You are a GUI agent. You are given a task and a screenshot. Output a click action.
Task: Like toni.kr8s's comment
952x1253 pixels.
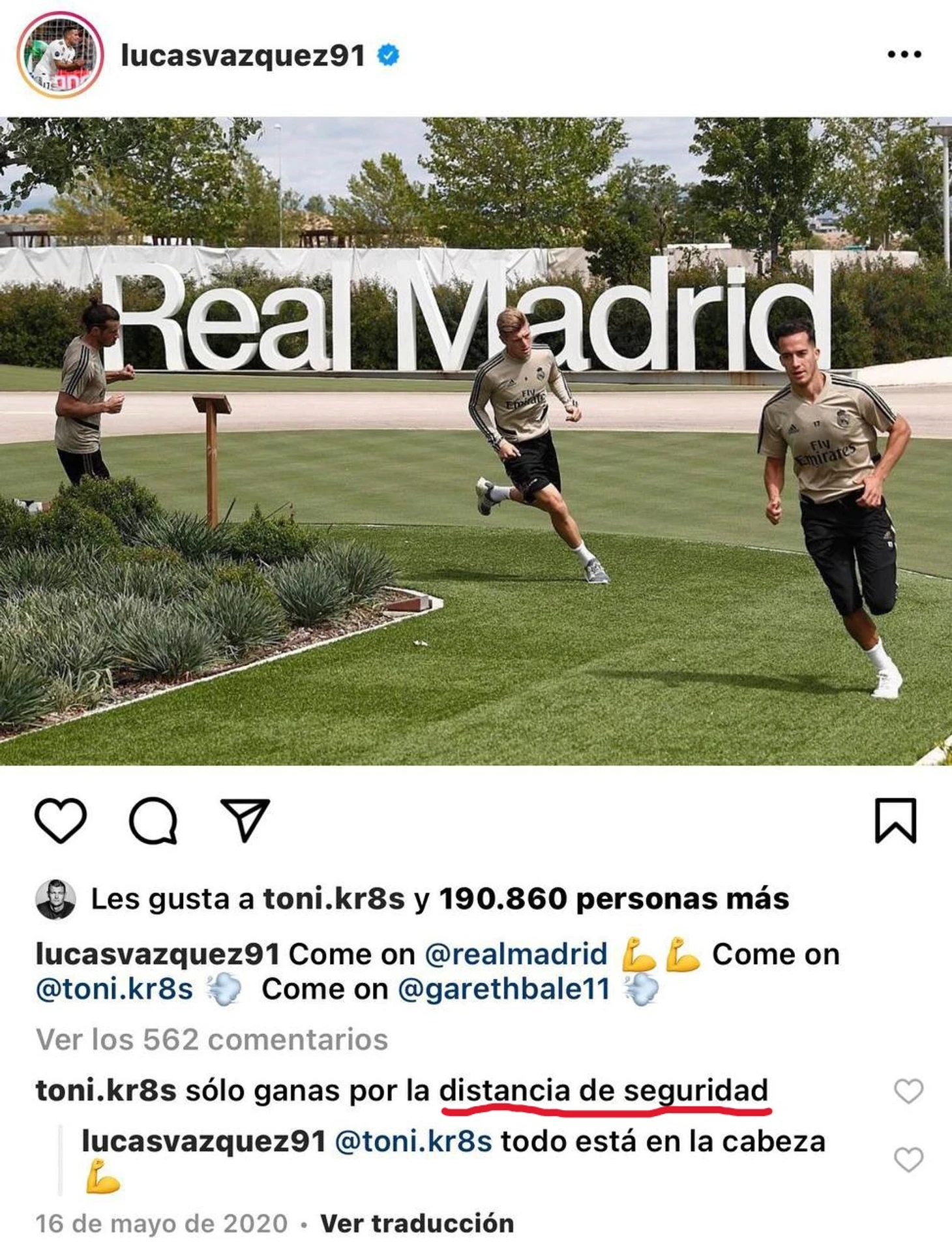pos(908,1091)
